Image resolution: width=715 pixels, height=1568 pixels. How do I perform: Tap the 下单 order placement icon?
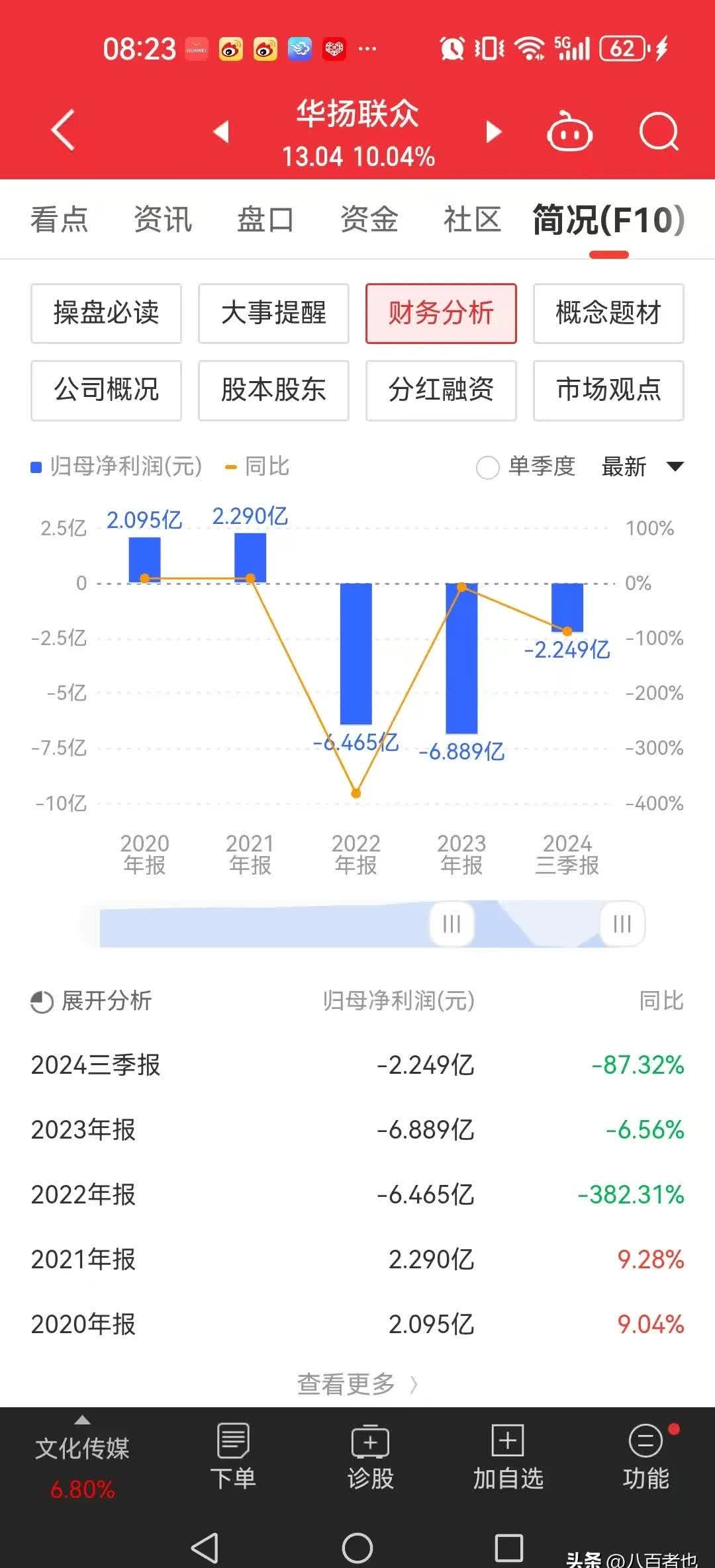[234, 1440]
